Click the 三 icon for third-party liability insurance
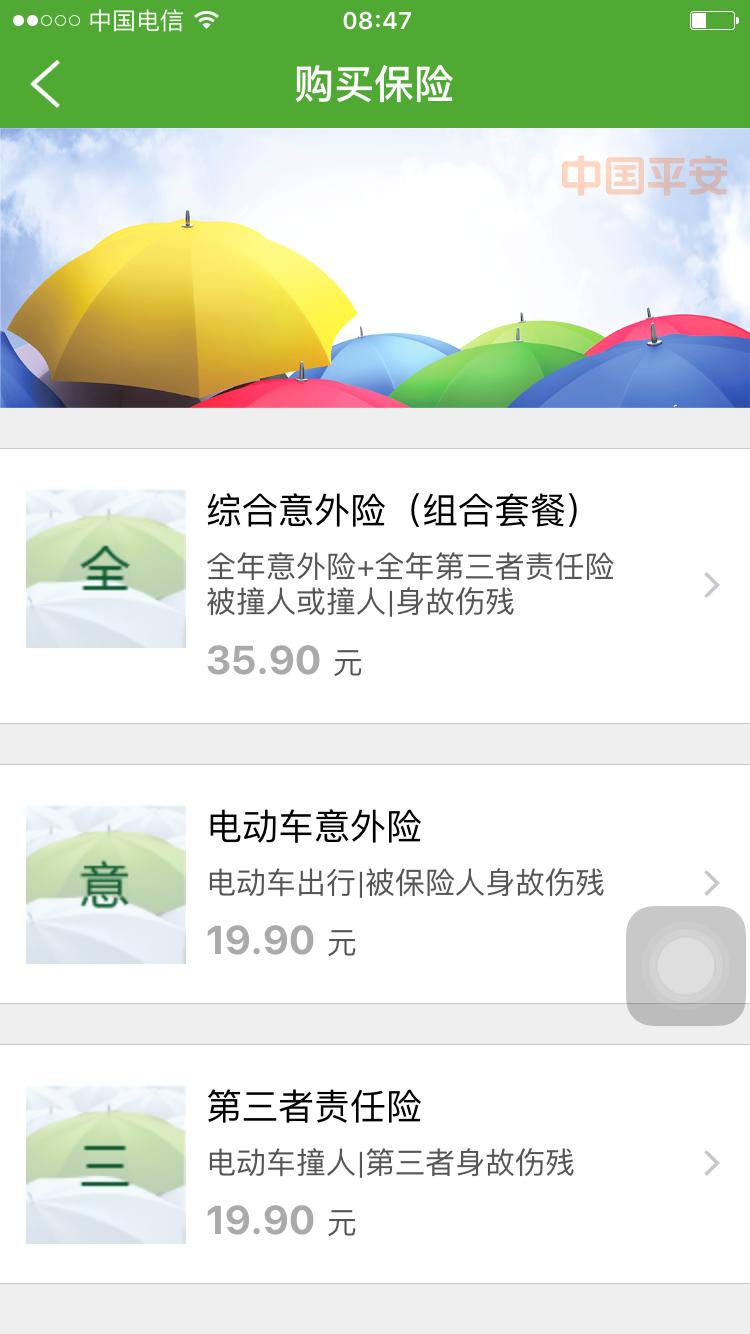 (x=105, y=1164)
